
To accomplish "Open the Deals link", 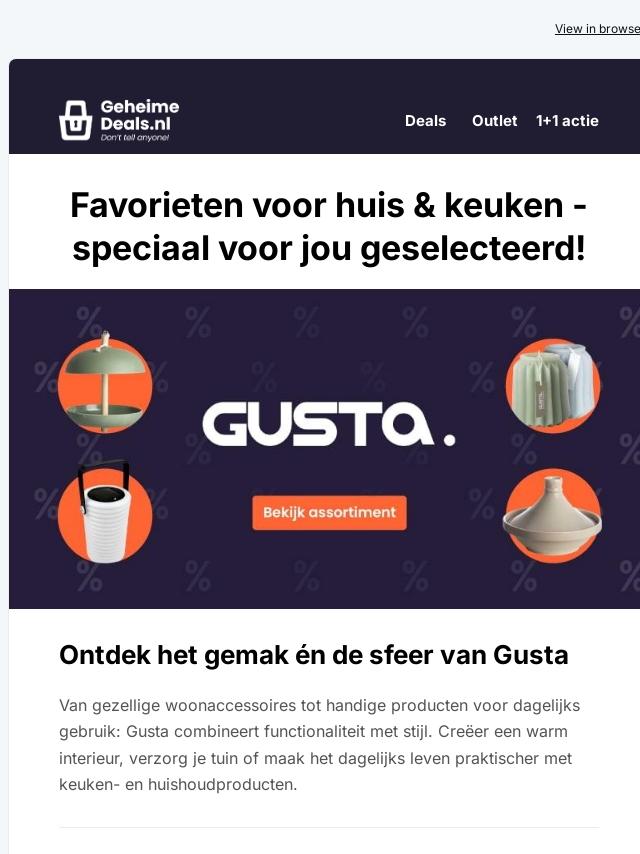I will click(425, 121).
